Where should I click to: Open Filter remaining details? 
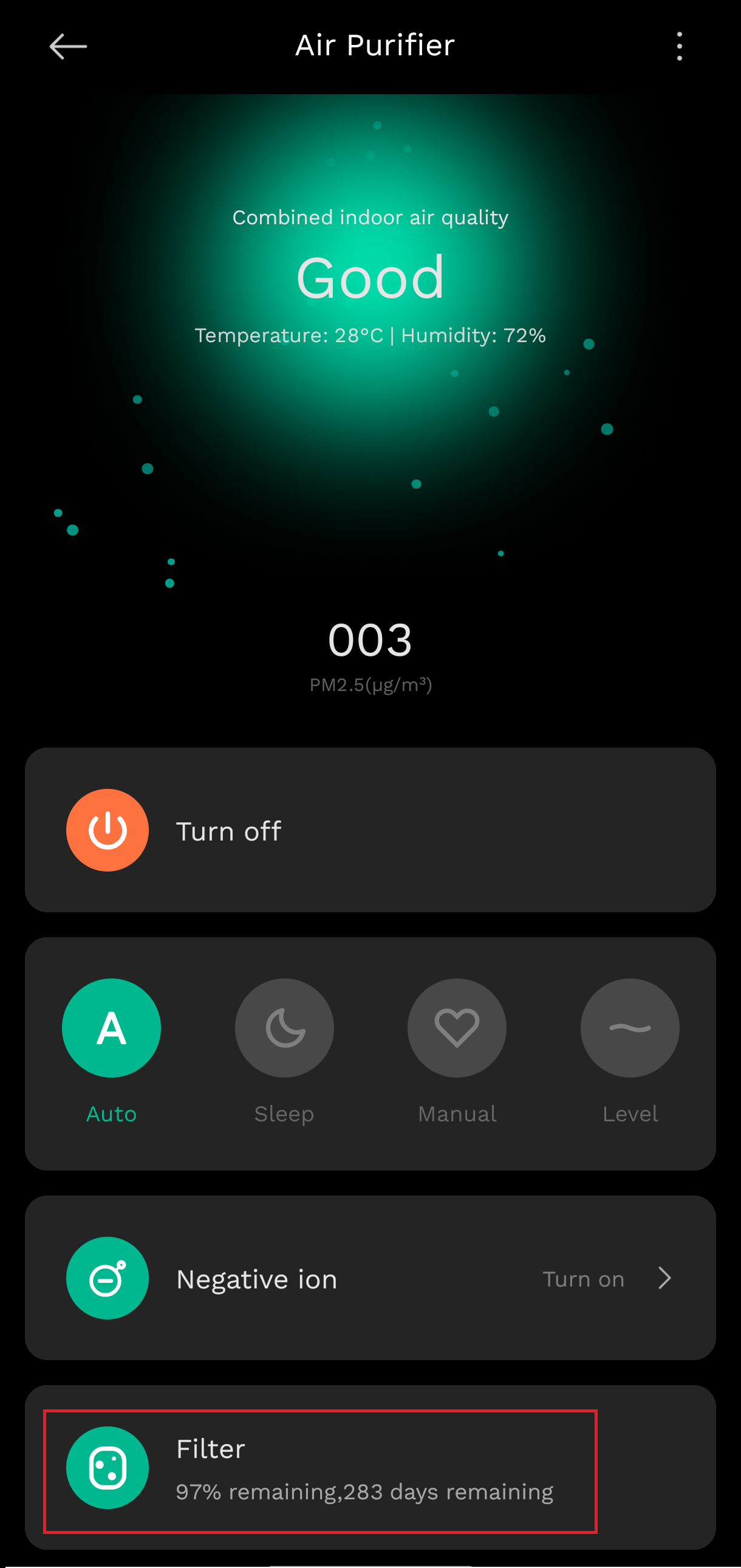[370, 1468]
